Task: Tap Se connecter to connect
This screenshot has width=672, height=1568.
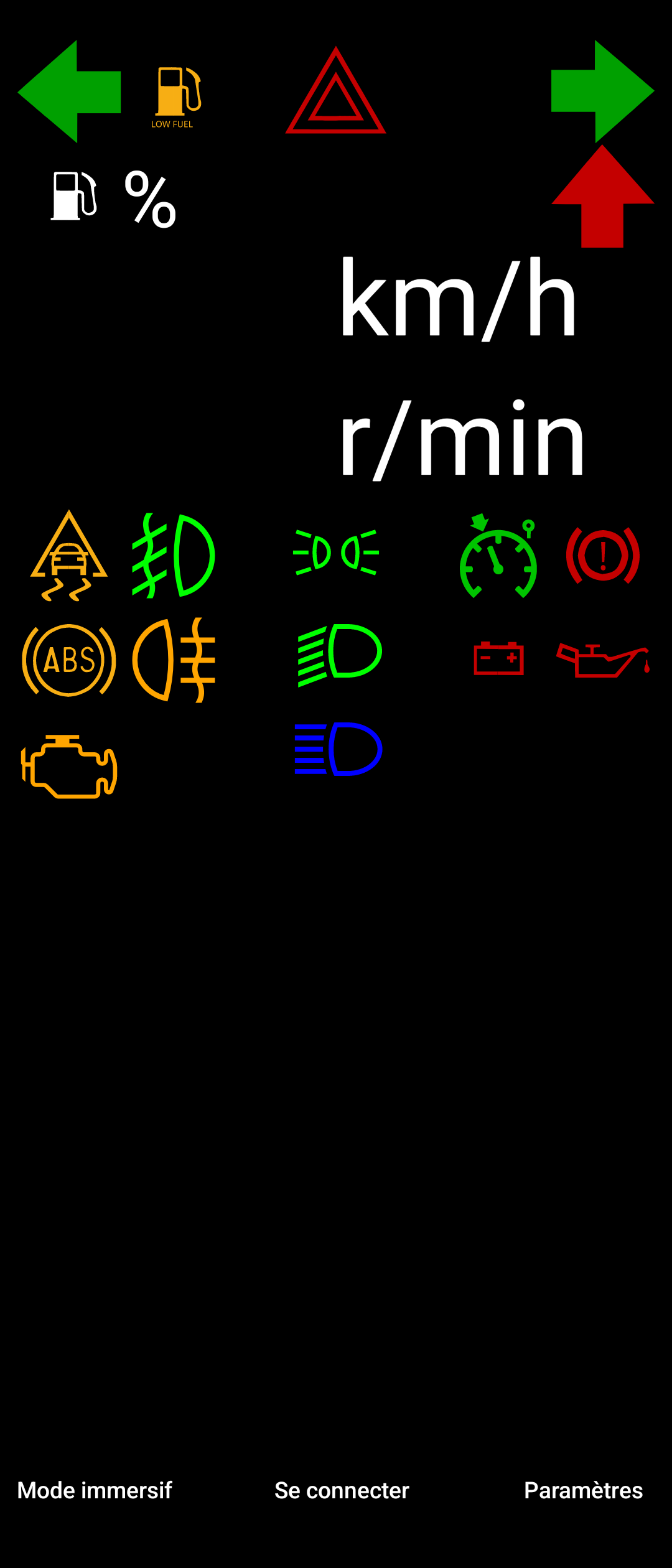Action: pos(342,1490)
